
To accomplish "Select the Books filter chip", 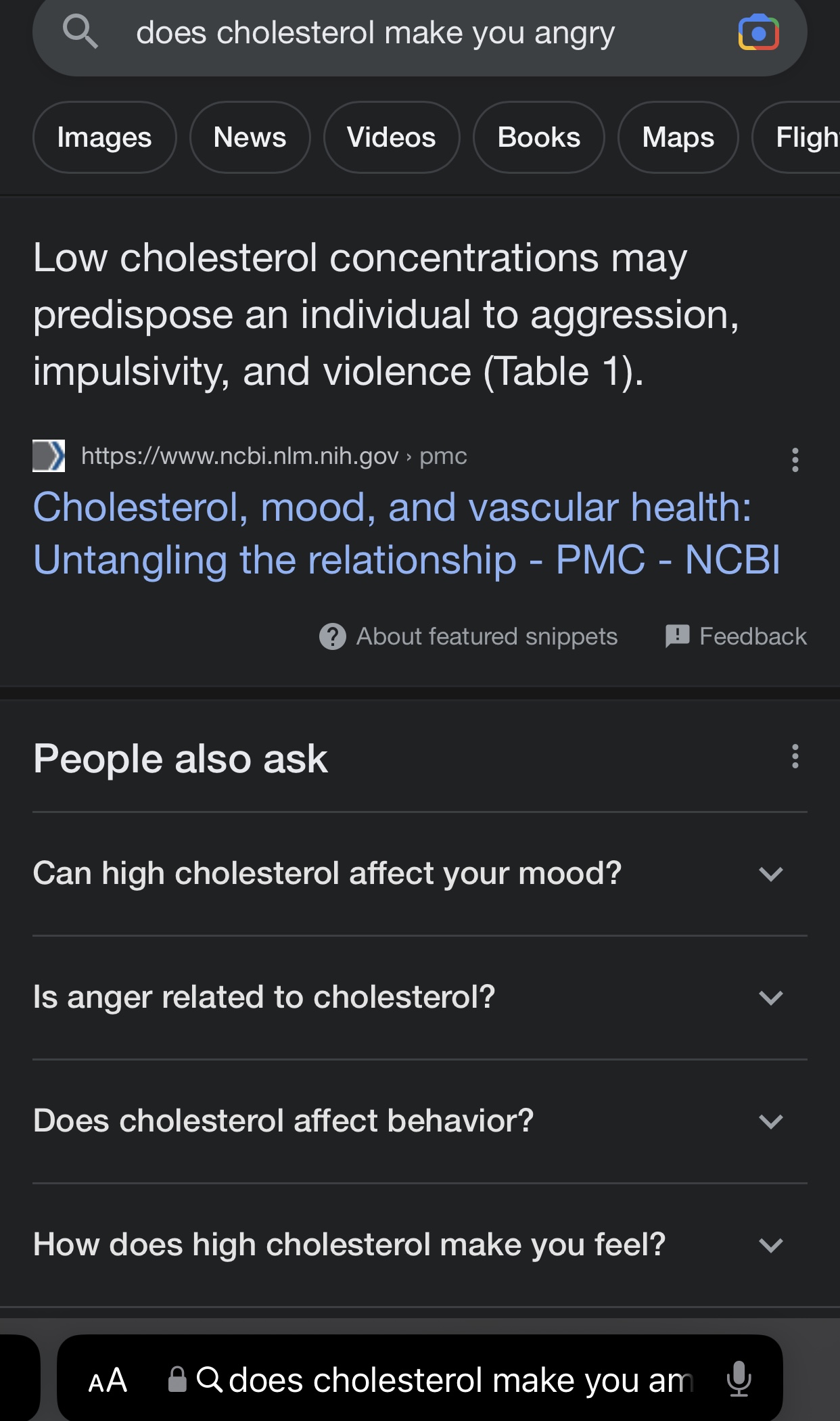I will click(x=539, y=137).
